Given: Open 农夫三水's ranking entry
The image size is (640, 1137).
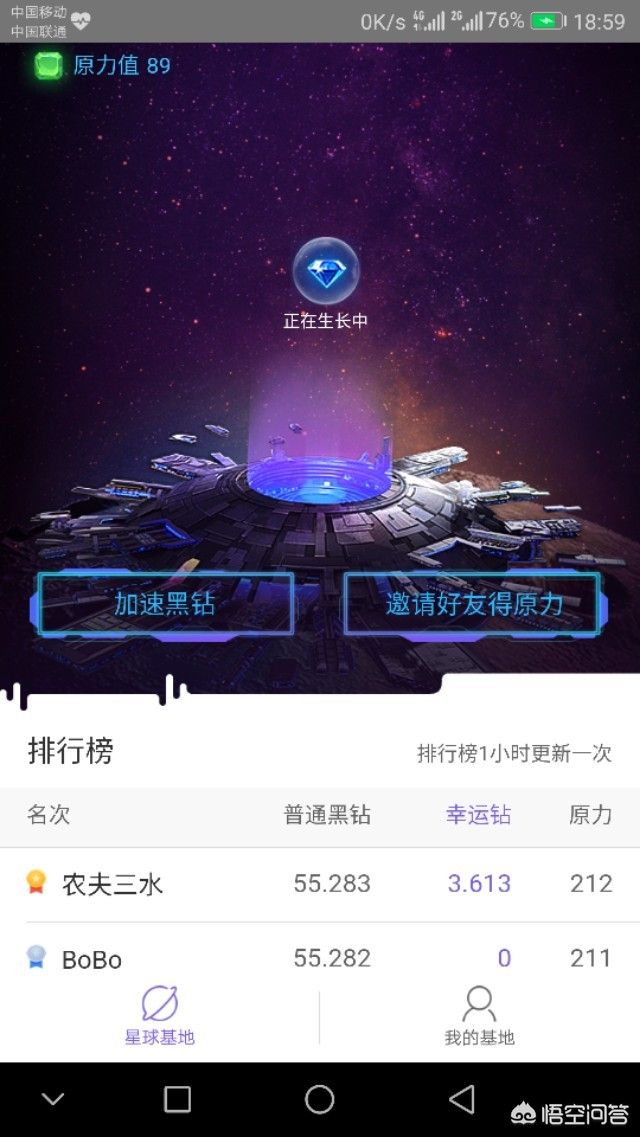Looking at the screenshot, I should tap(112, 884).
